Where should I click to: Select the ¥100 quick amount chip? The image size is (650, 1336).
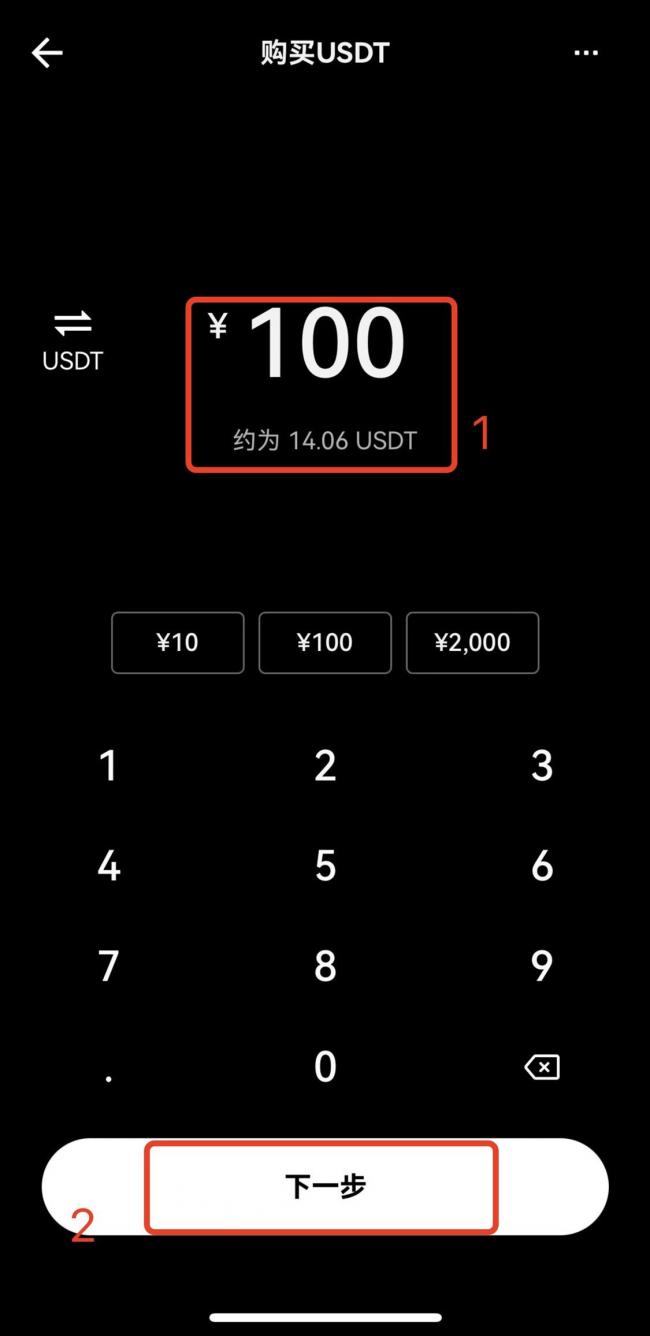325,642
